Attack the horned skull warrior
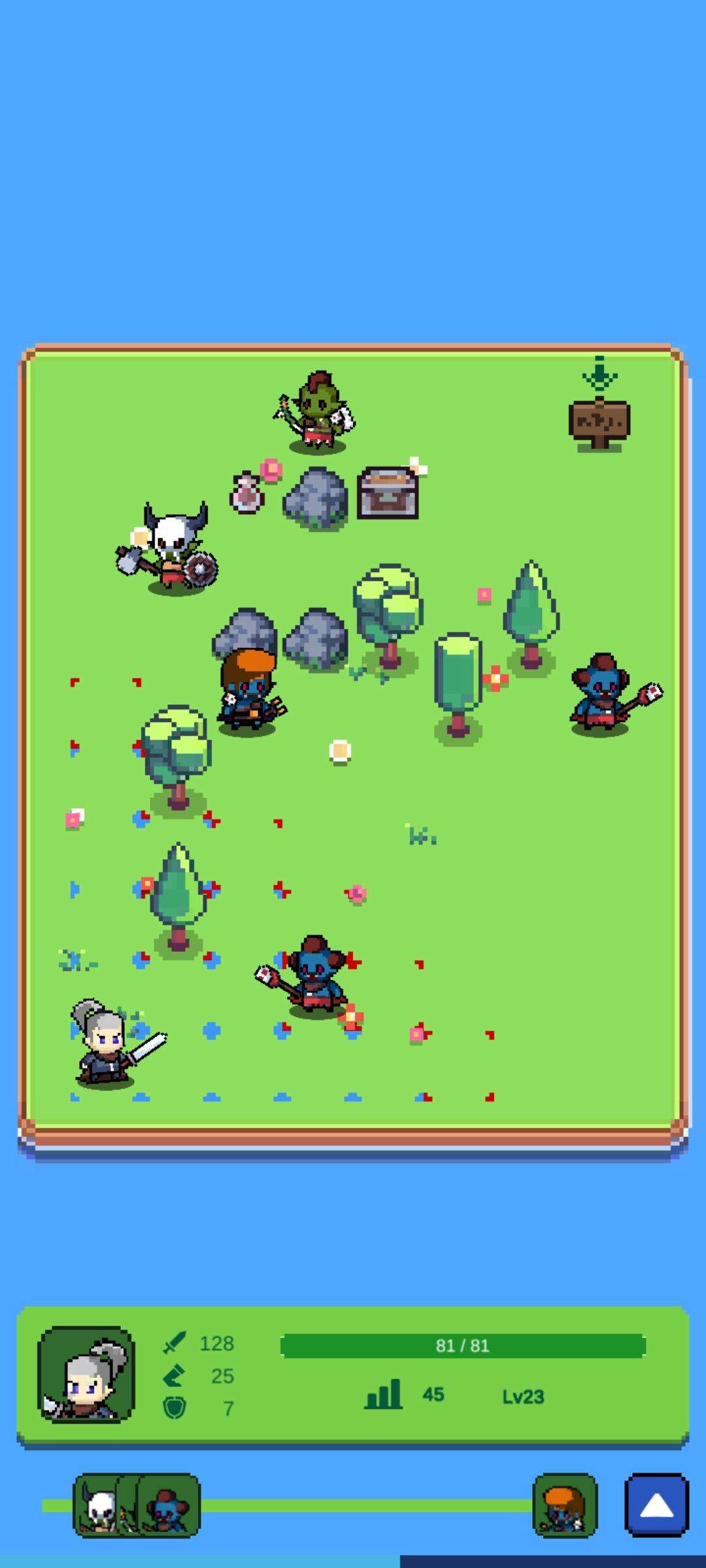The width and height of the screenshot is (706, 1568). (x=173, y=550)
